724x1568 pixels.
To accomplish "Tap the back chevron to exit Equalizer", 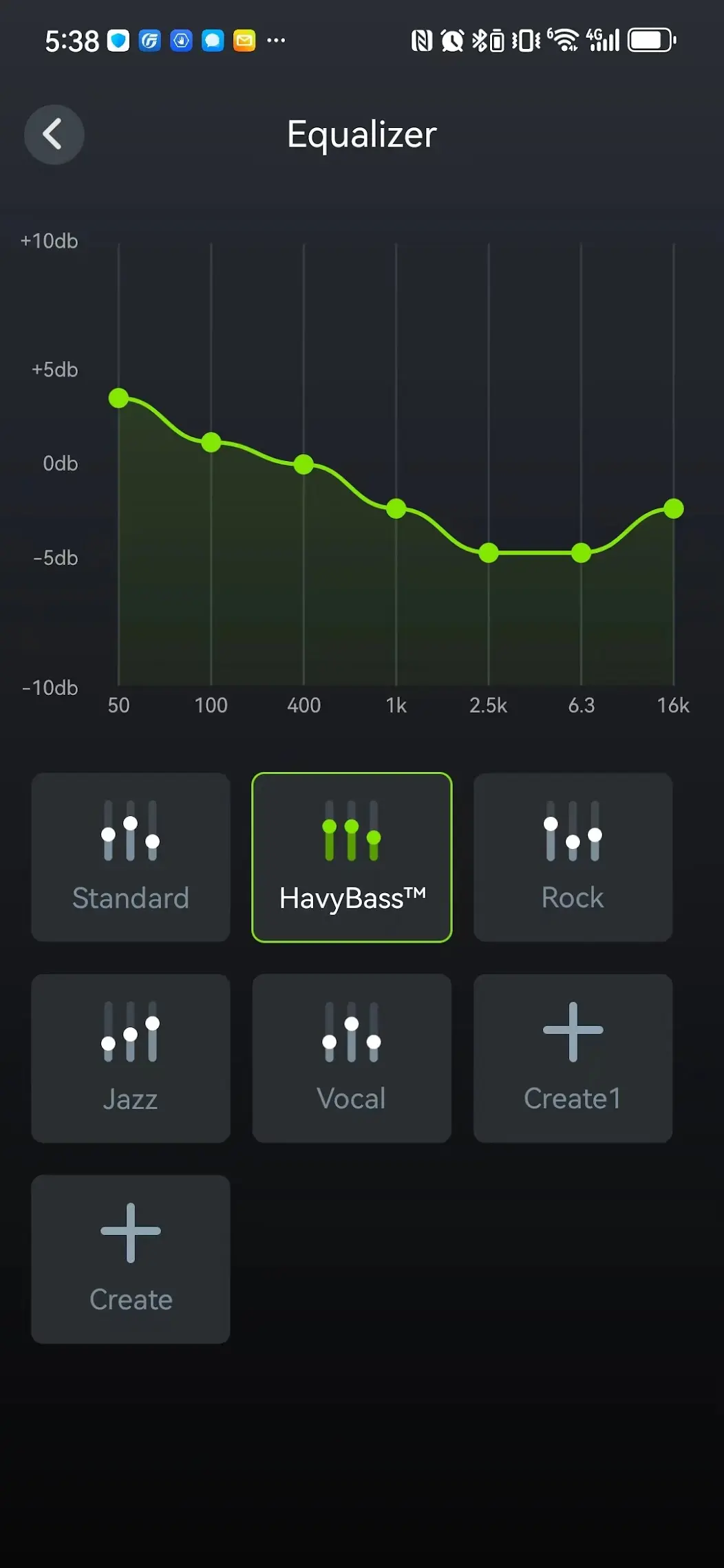I will 54,135.
